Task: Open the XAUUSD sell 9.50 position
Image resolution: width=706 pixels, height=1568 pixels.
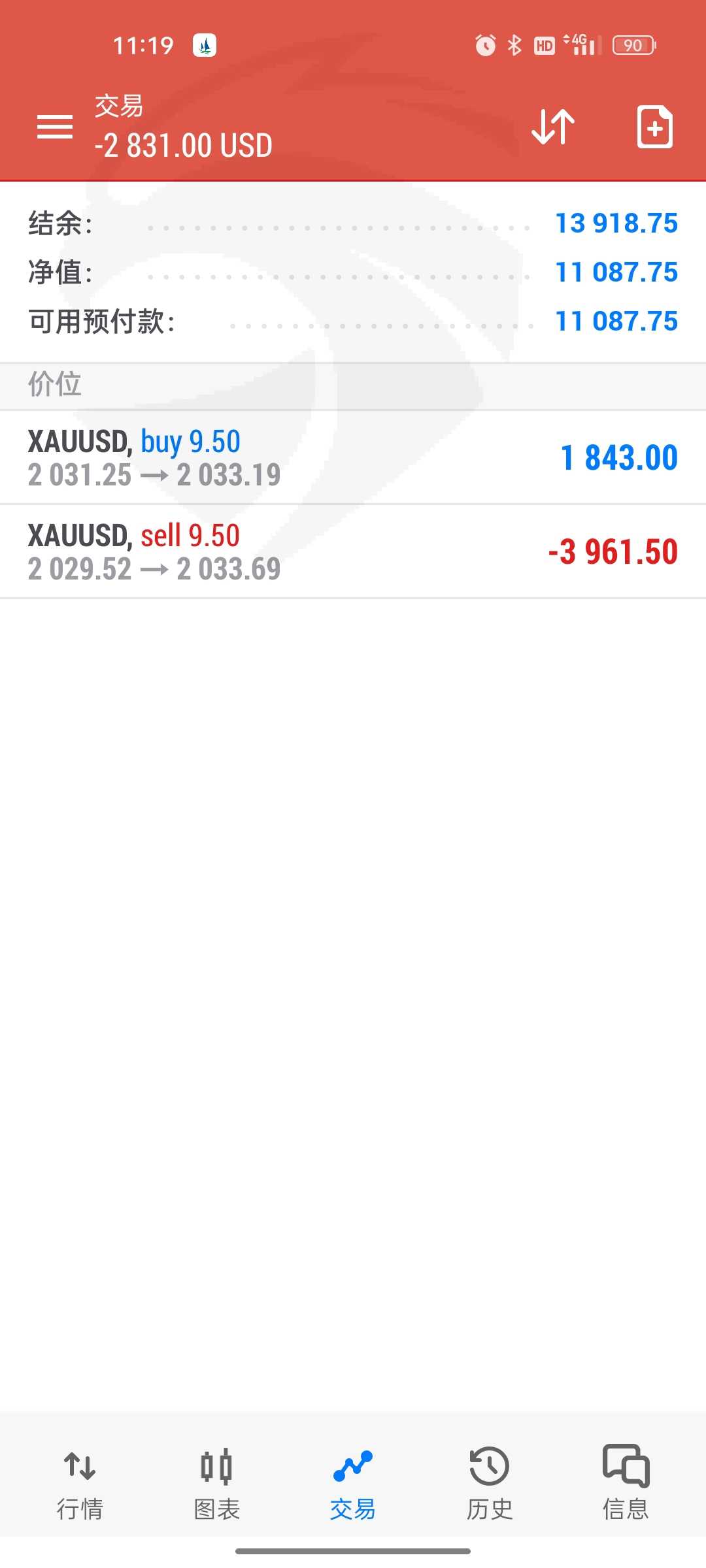Action: point(353,551)
